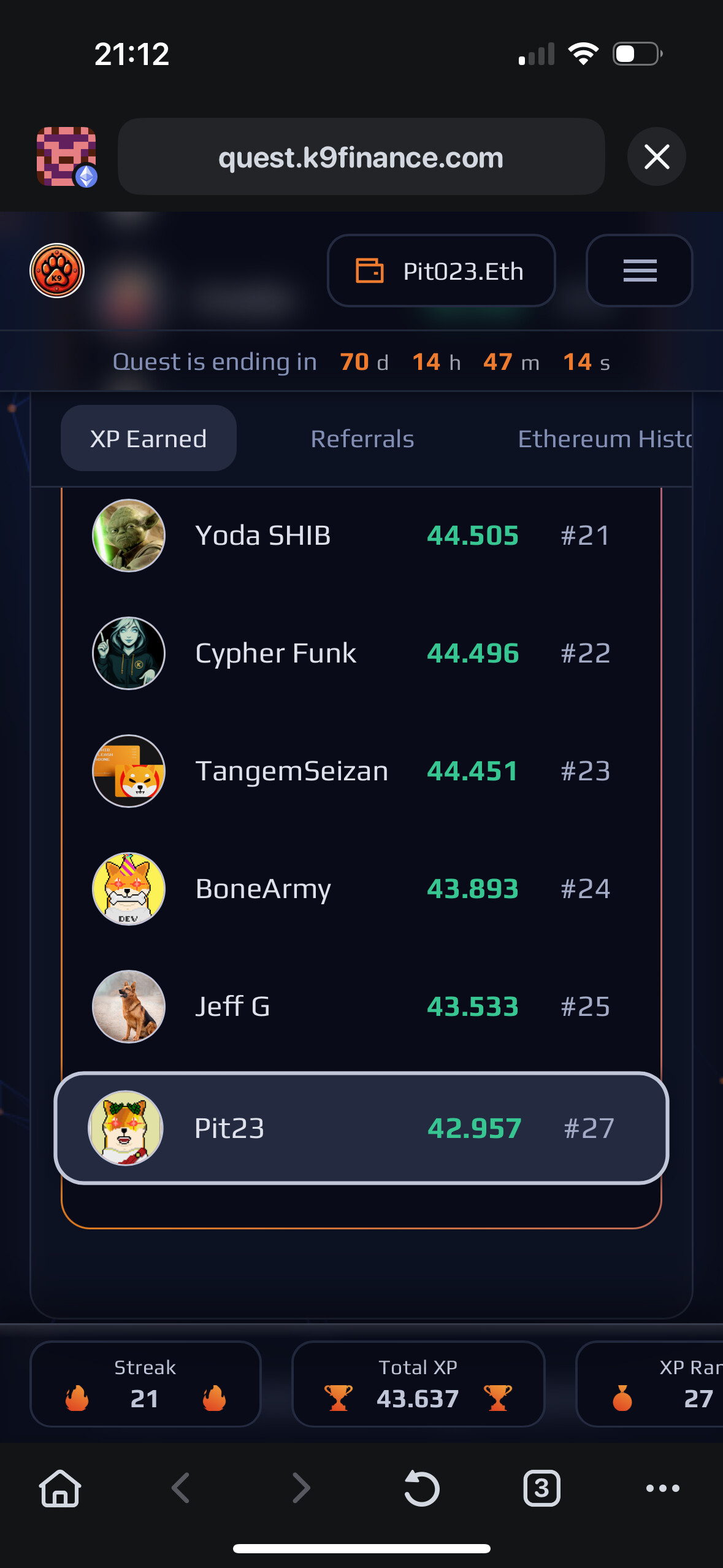Screen dimensions: 723x1568
Task: Select the XP Earned tab
Action: [x=148, y=439]
